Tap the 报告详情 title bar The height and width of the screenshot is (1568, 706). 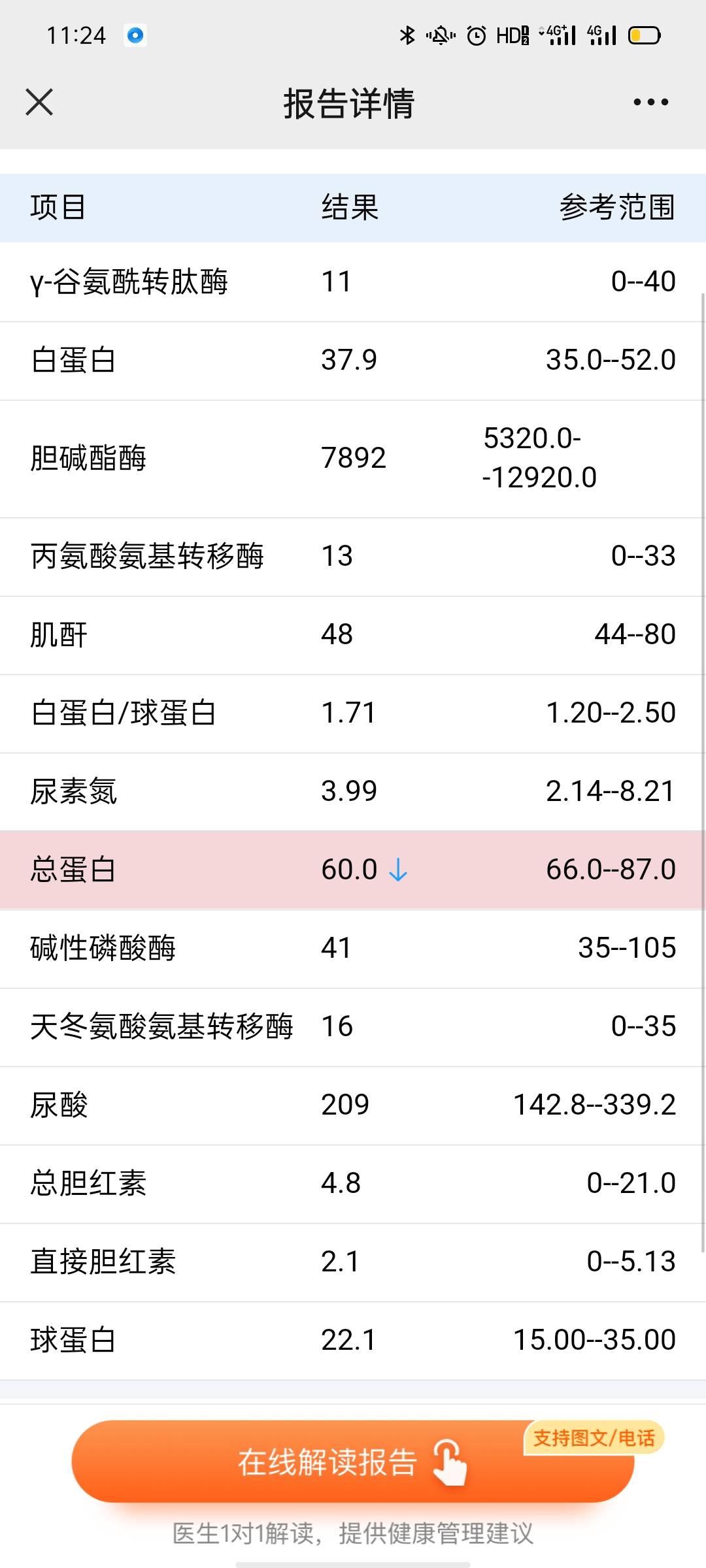coord(353,105)
